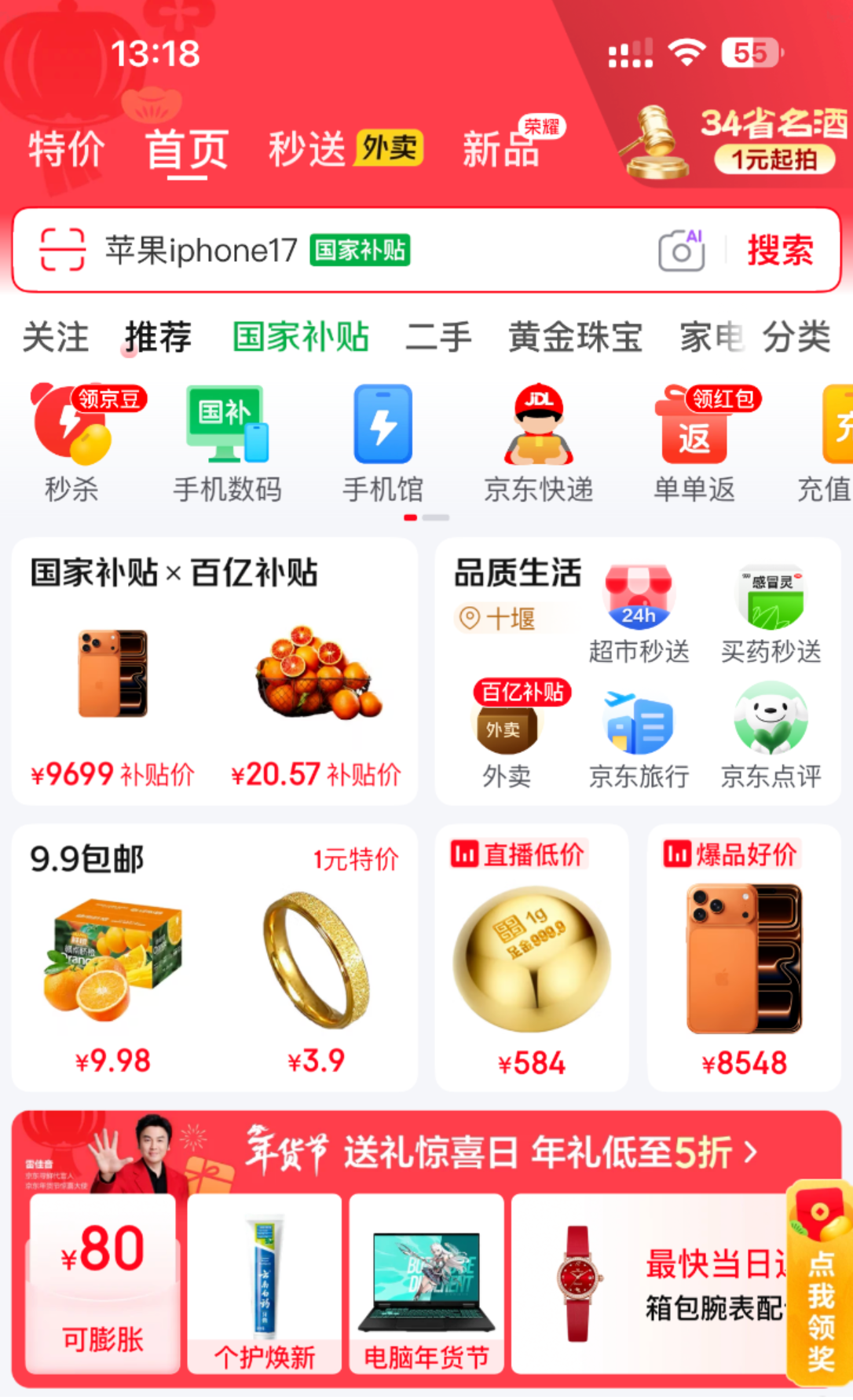
Task: Open the 京东旅行 entry
Action: (639, 738)
